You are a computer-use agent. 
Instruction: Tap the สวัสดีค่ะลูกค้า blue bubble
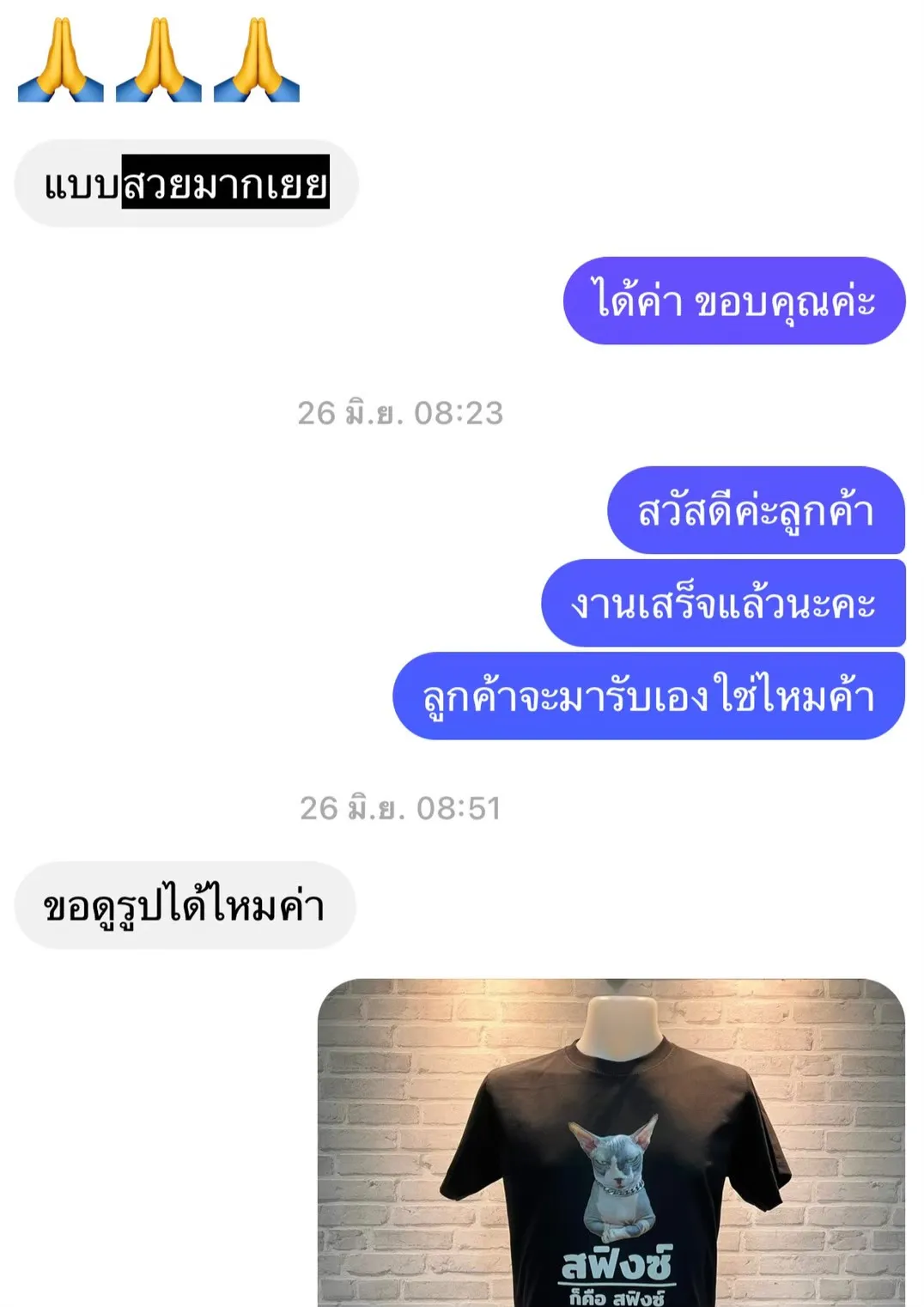756,511
